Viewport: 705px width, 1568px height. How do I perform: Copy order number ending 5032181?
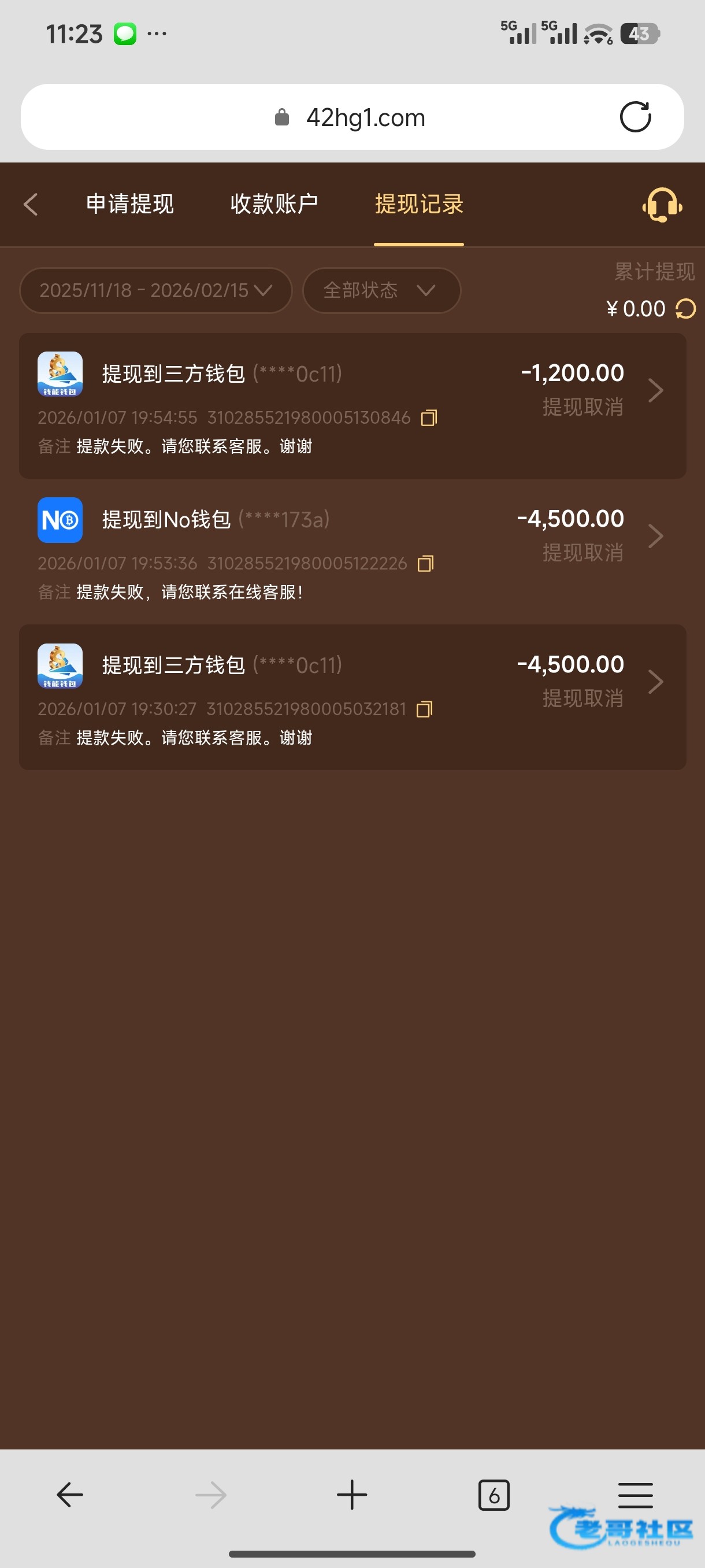(x=424, y=710)
